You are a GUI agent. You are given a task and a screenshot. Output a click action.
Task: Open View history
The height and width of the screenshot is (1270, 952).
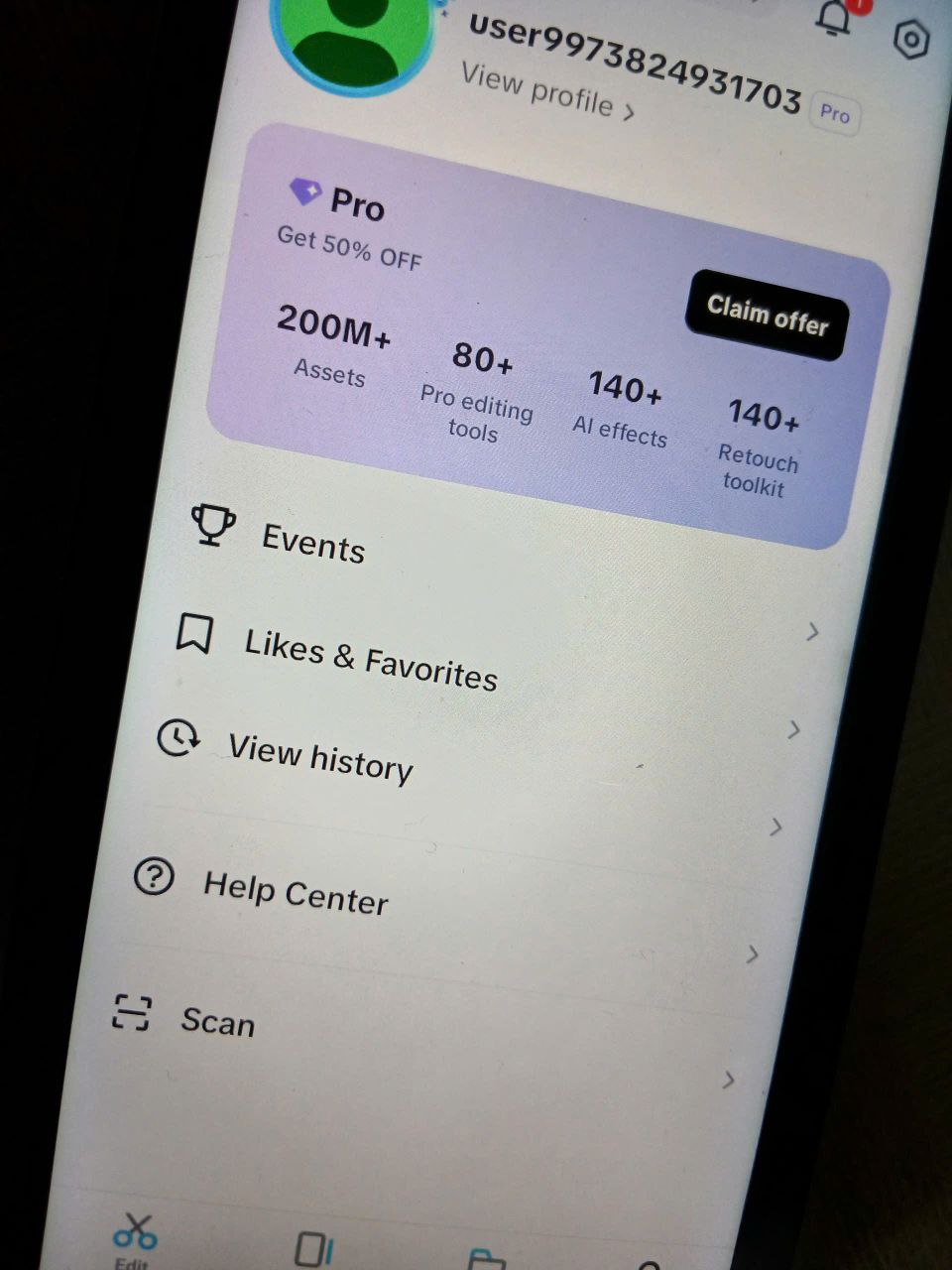(319, 758)
